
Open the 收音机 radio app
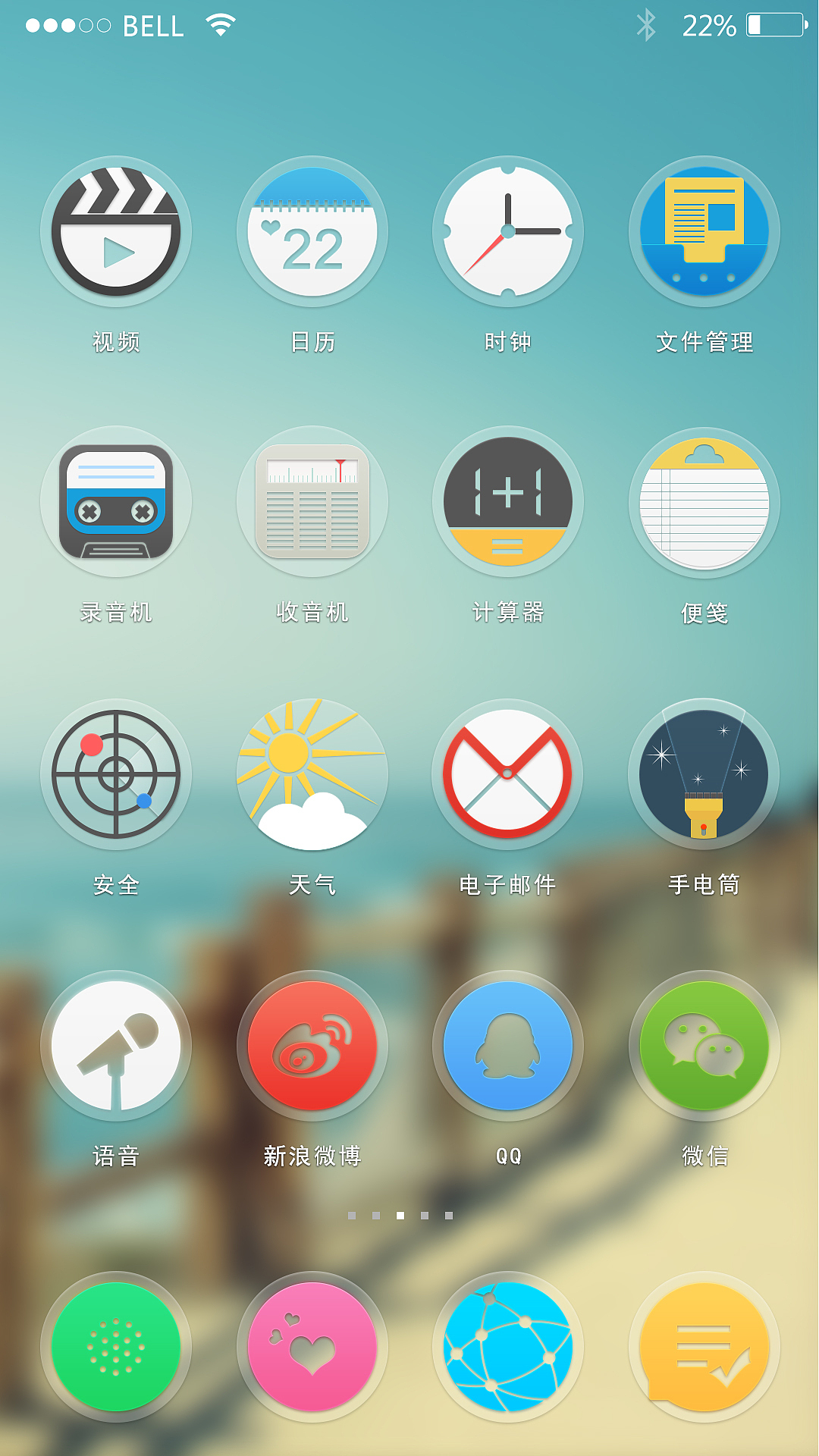click(x=312, y=502)
